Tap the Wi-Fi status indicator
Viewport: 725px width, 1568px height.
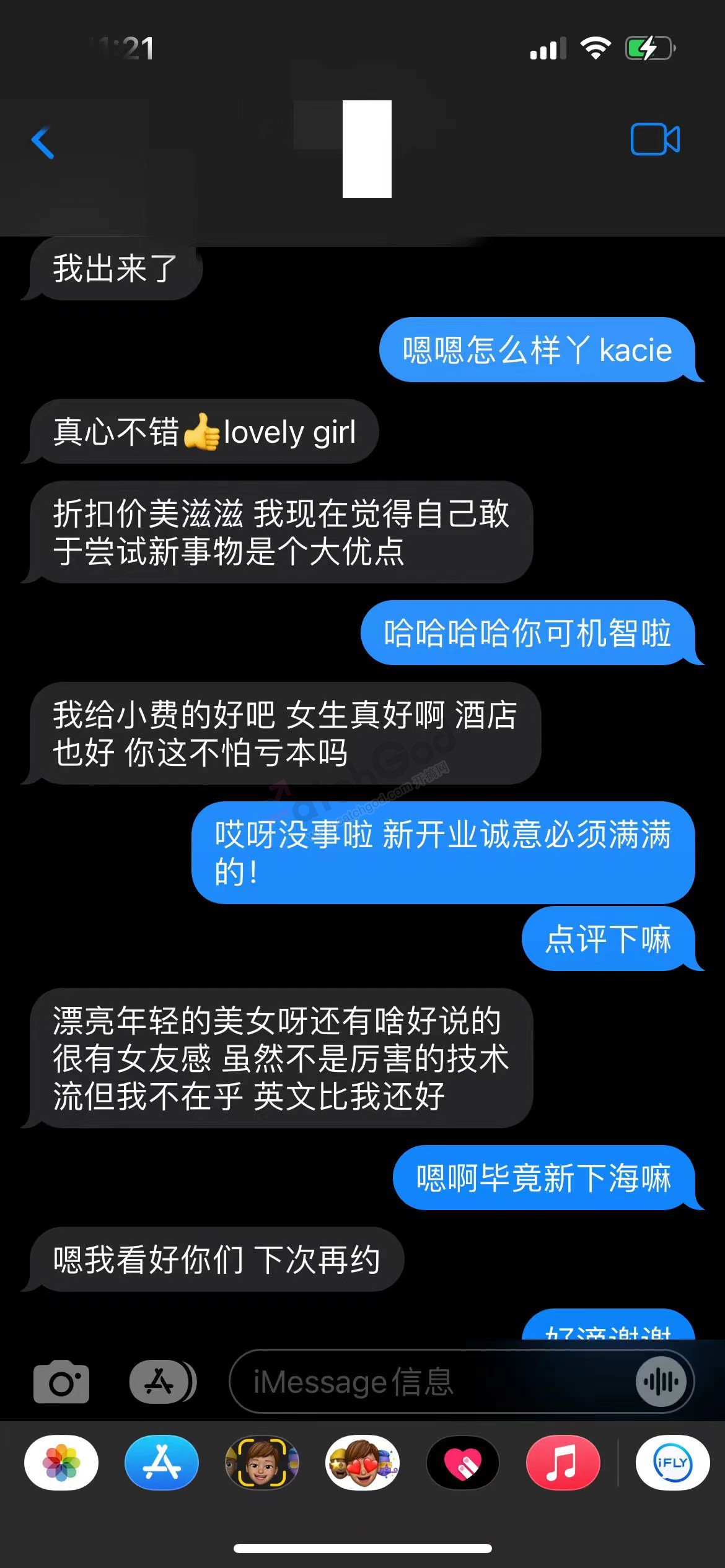coord(596,46)
